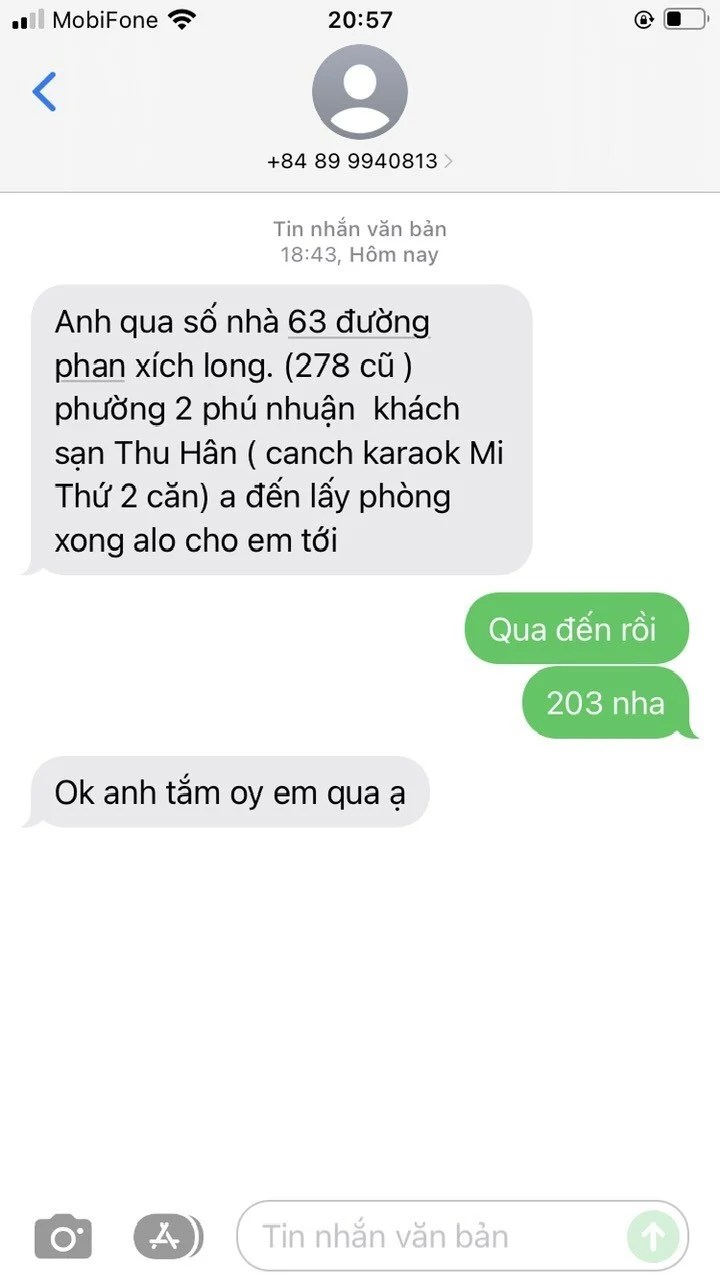Open the underlined address 63 đường phan
This screenshot has height=1280, width=720.
tap(358, 323)
